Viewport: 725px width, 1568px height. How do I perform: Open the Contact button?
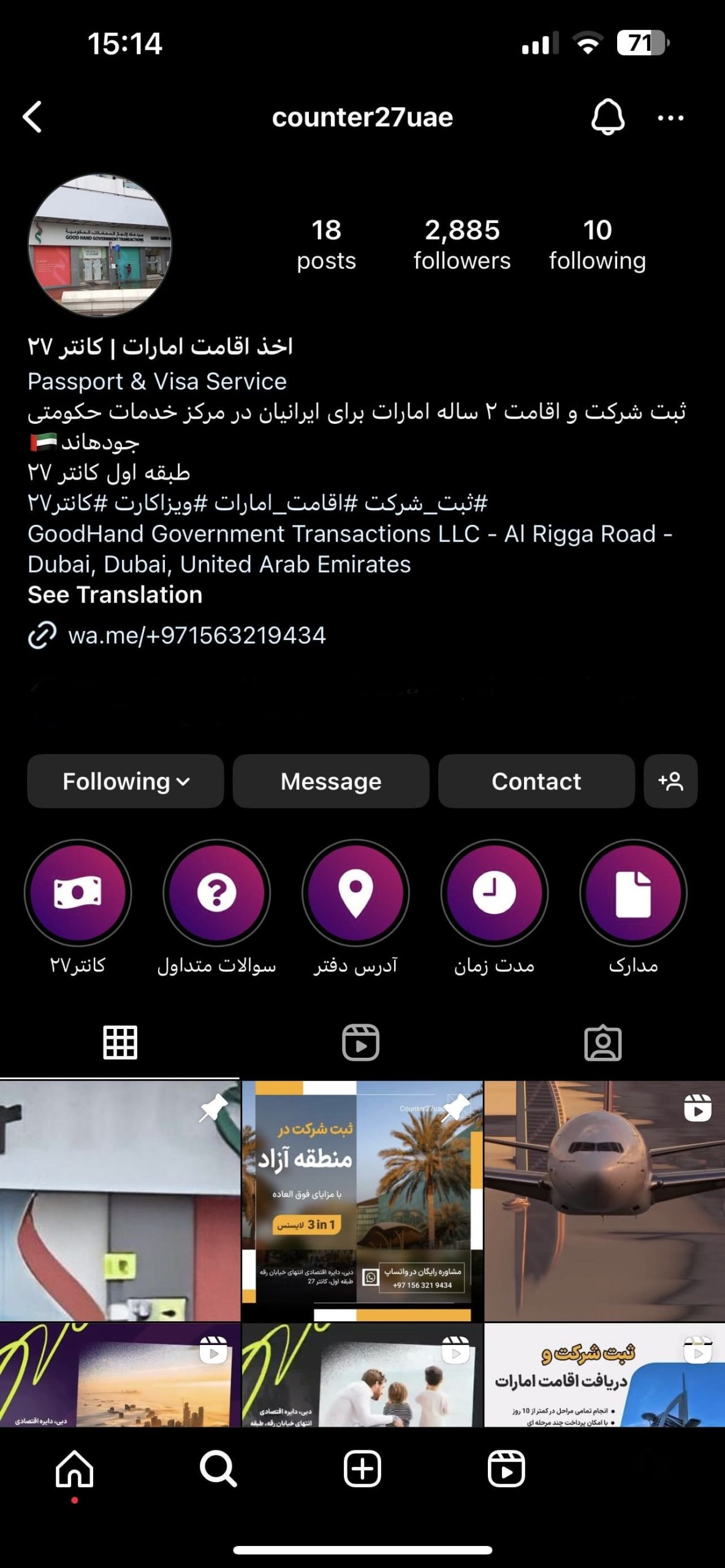coord(536,781)
